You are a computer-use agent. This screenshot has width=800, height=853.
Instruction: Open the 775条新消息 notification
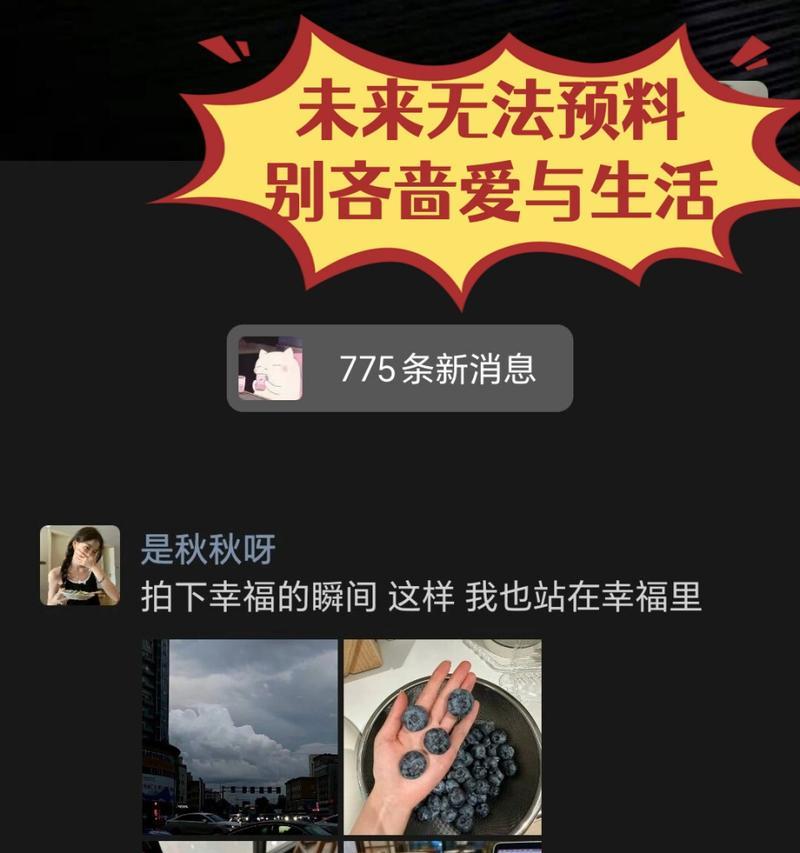[x=400, y=368]
